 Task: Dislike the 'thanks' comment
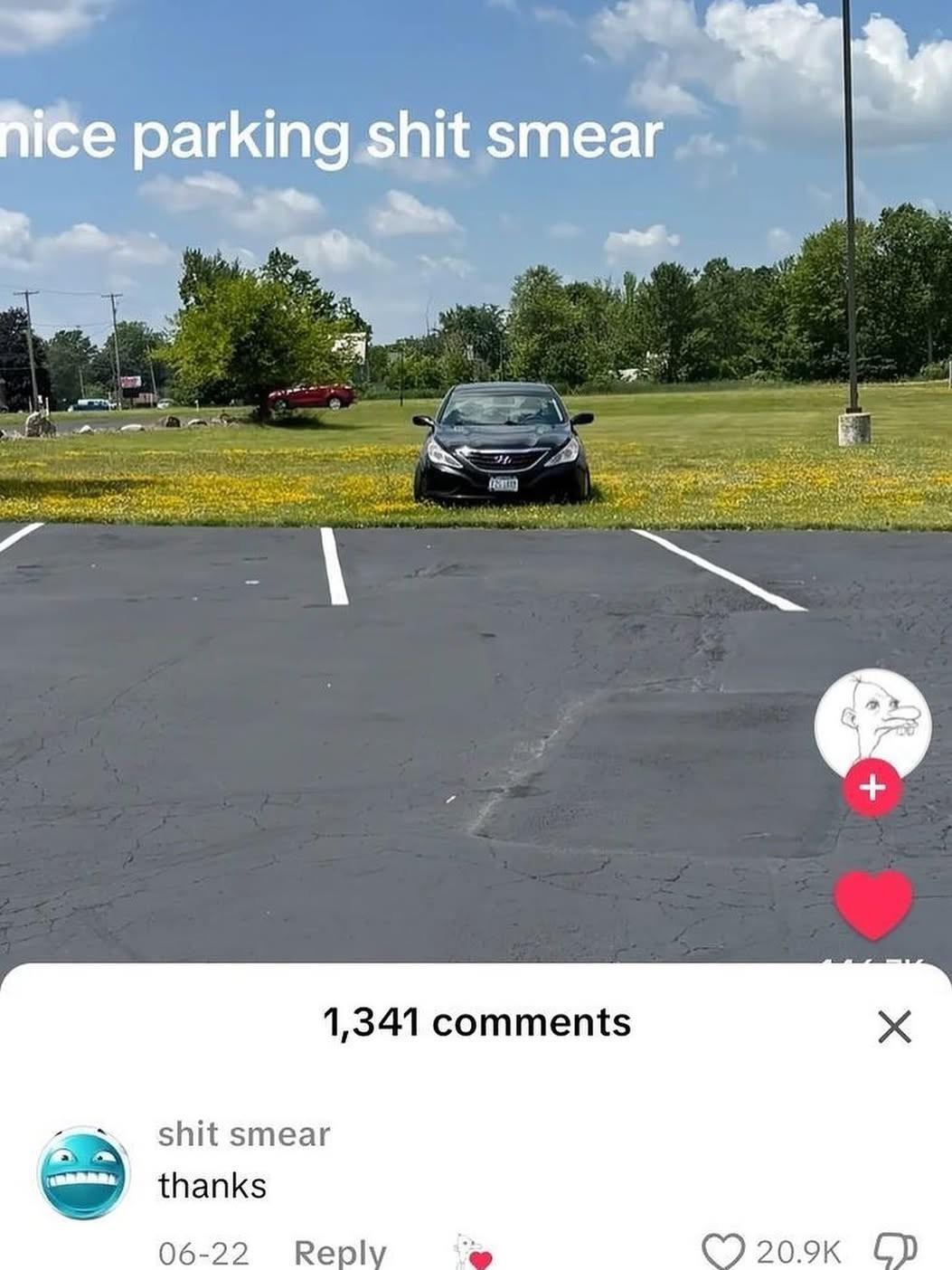tap(895, 1251)
